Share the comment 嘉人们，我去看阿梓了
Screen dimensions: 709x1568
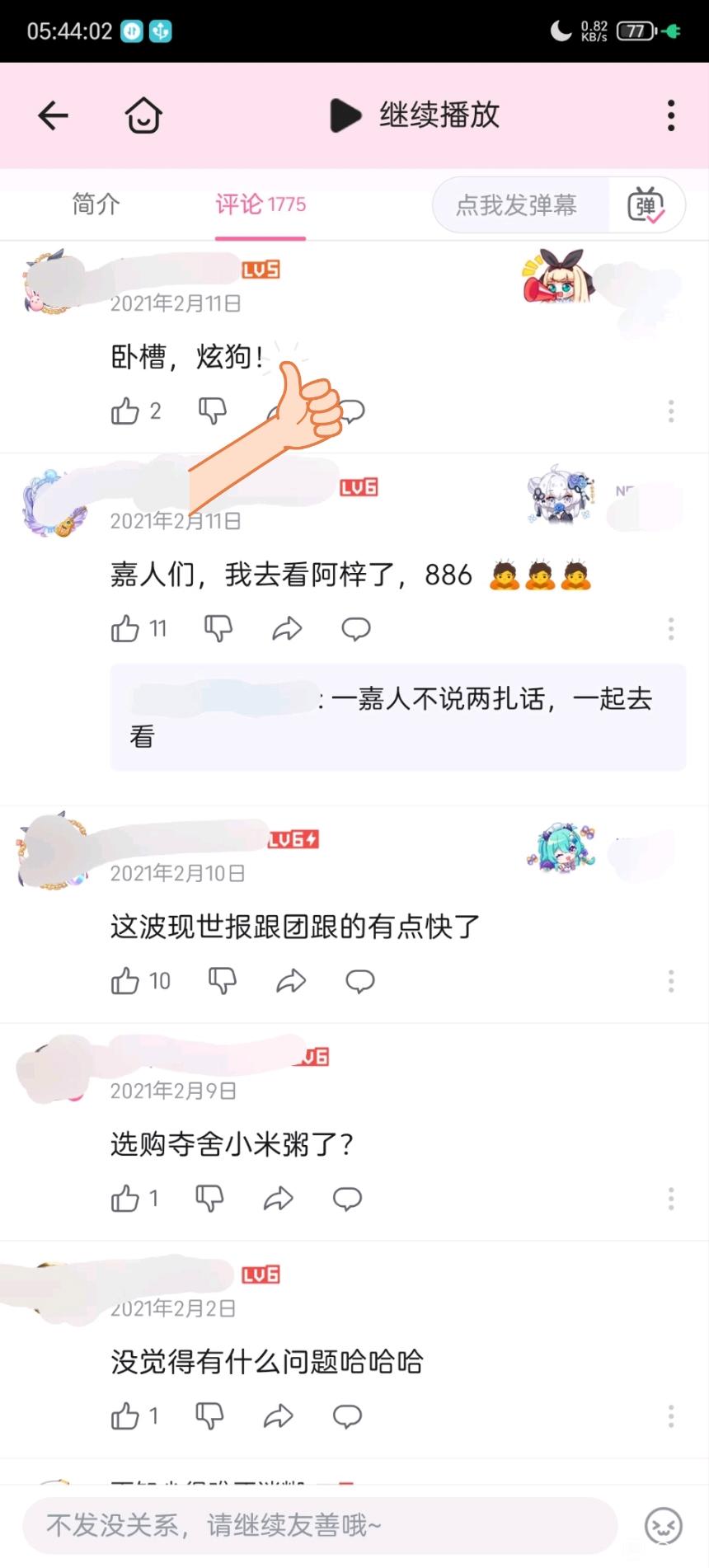pos(287,629)
